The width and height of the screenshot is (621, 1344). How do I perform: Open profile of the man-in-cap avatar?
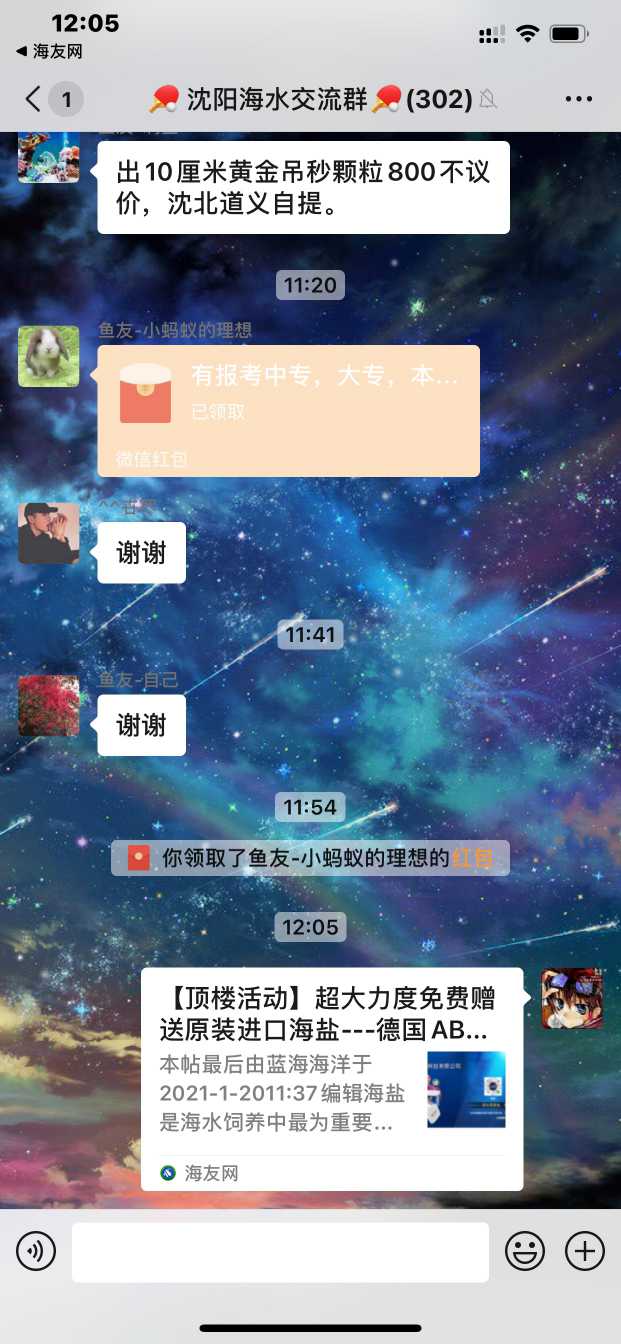(48, 533)
